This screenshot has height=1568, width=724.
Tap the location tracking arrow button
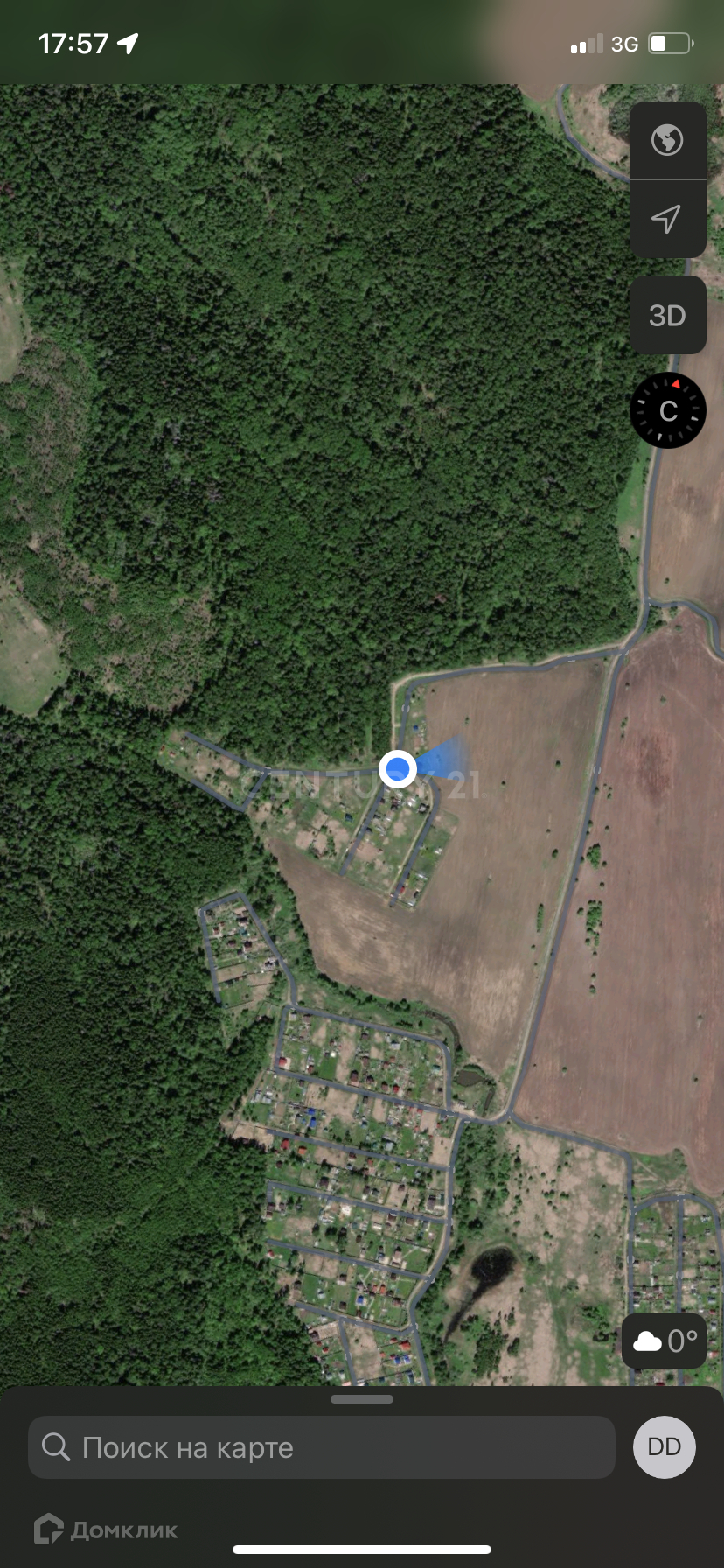point(667,219)
